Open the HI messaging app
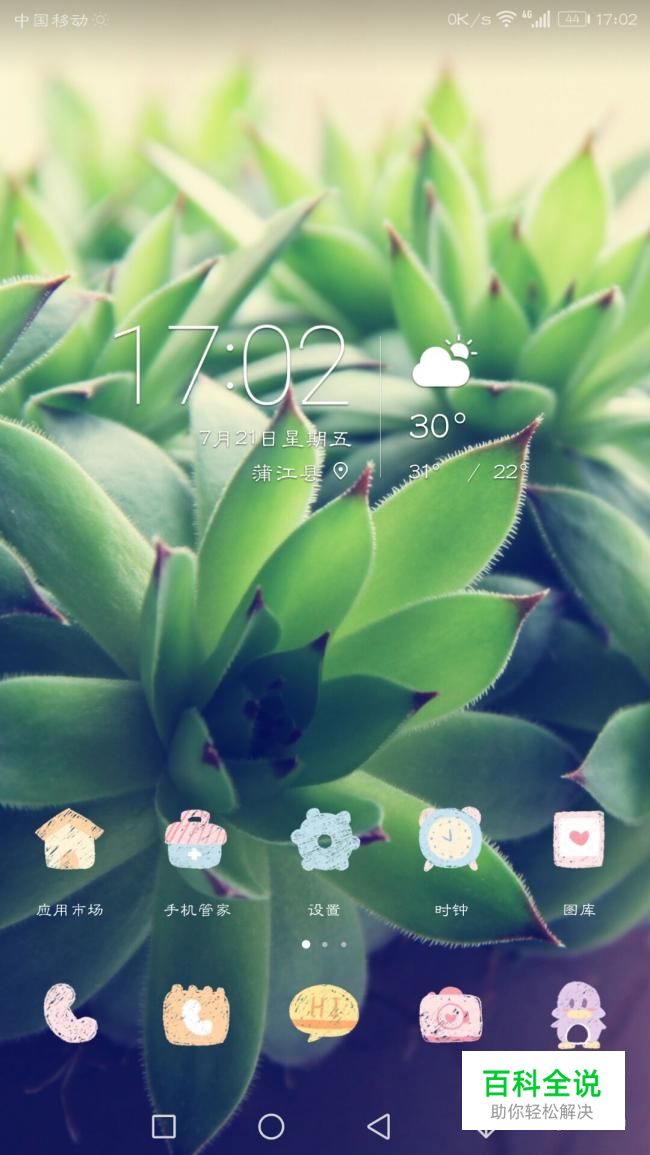Screen dimensions: 650x1155 (x=324, y=1013)
